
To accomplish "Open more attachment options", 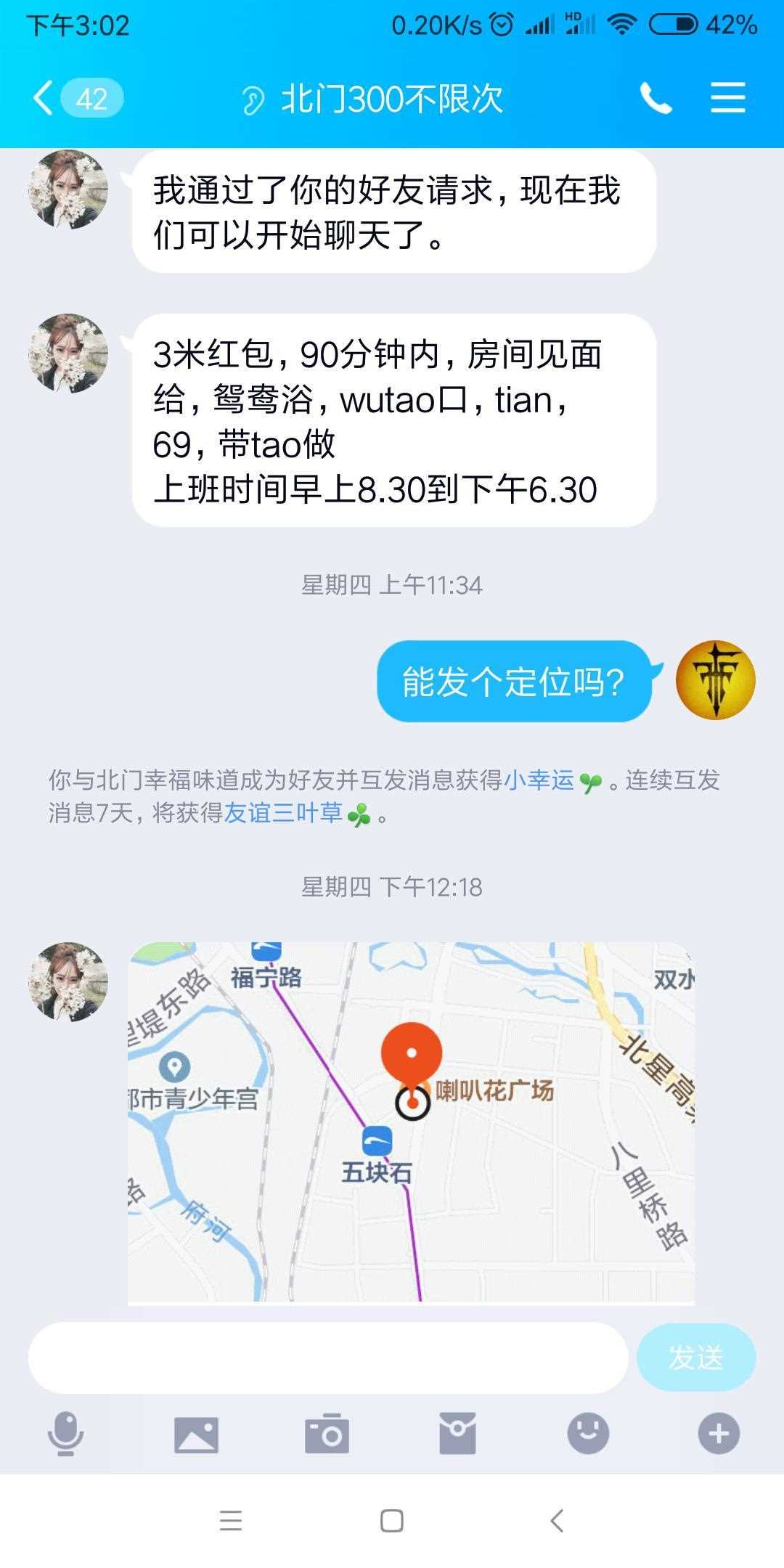I will (719, 1433).
